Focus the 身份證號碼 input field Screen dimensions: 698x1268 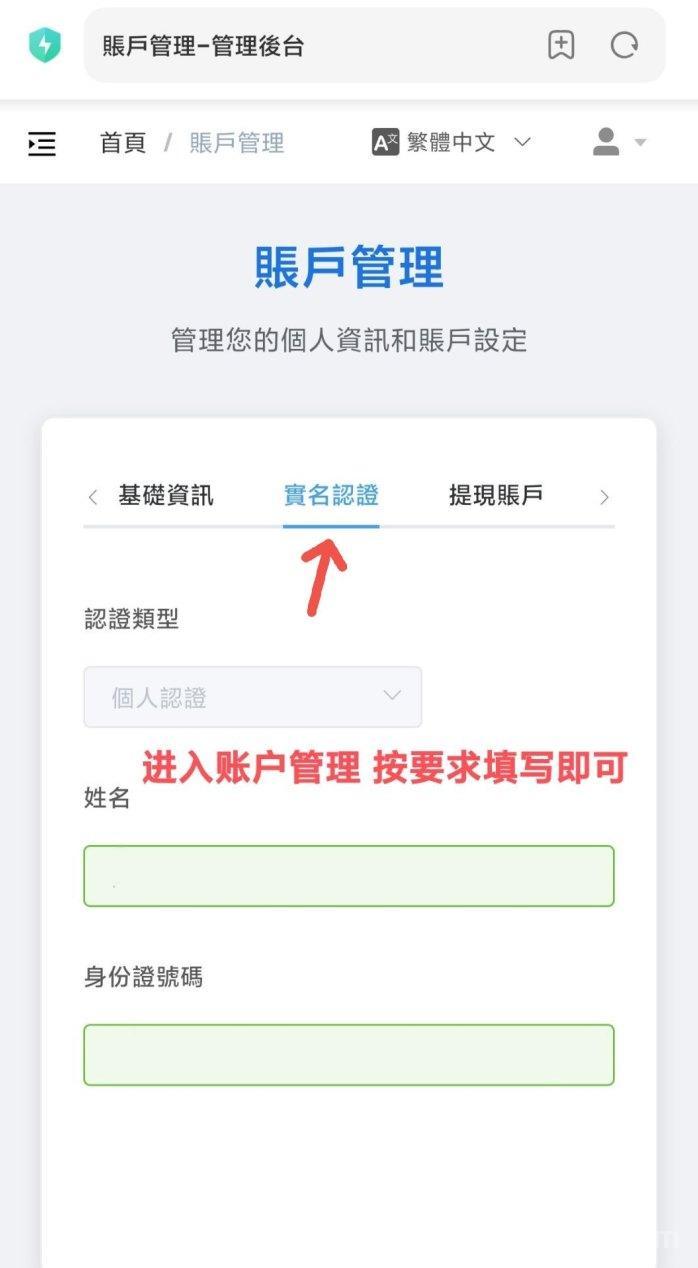pos(348,1054)
